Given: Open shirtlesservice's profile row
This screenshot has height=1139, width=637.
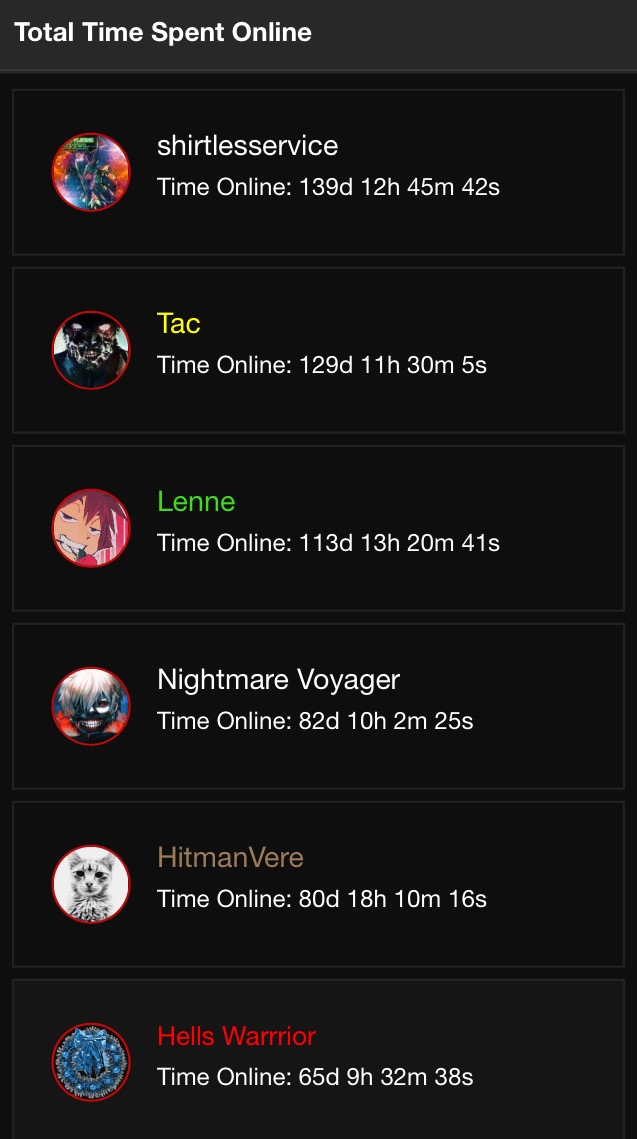Looking at the screenshot, I should click(x=318, y=172).
